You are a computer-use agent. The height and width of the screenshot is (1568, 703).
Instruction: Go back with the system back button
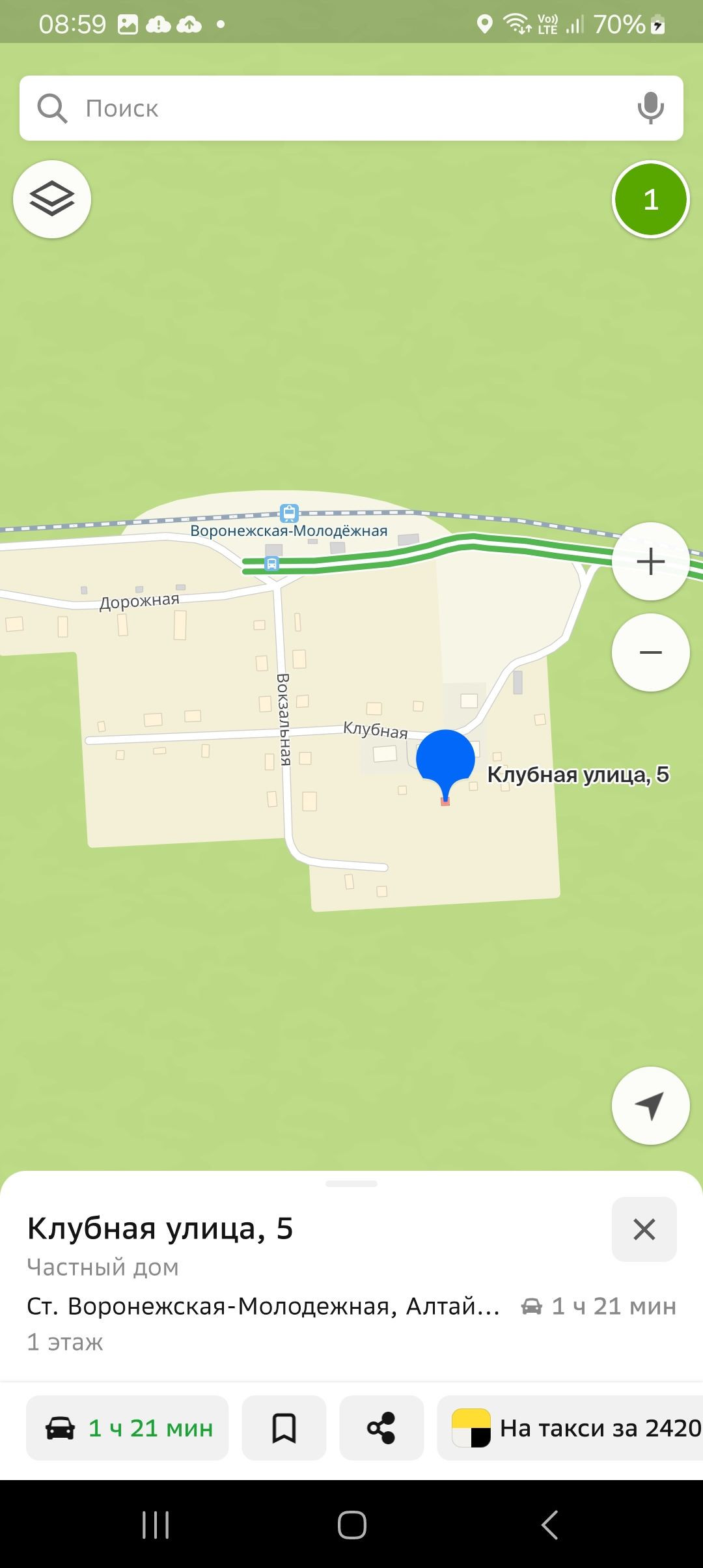pyautogui.click(x=550, y=1525)
